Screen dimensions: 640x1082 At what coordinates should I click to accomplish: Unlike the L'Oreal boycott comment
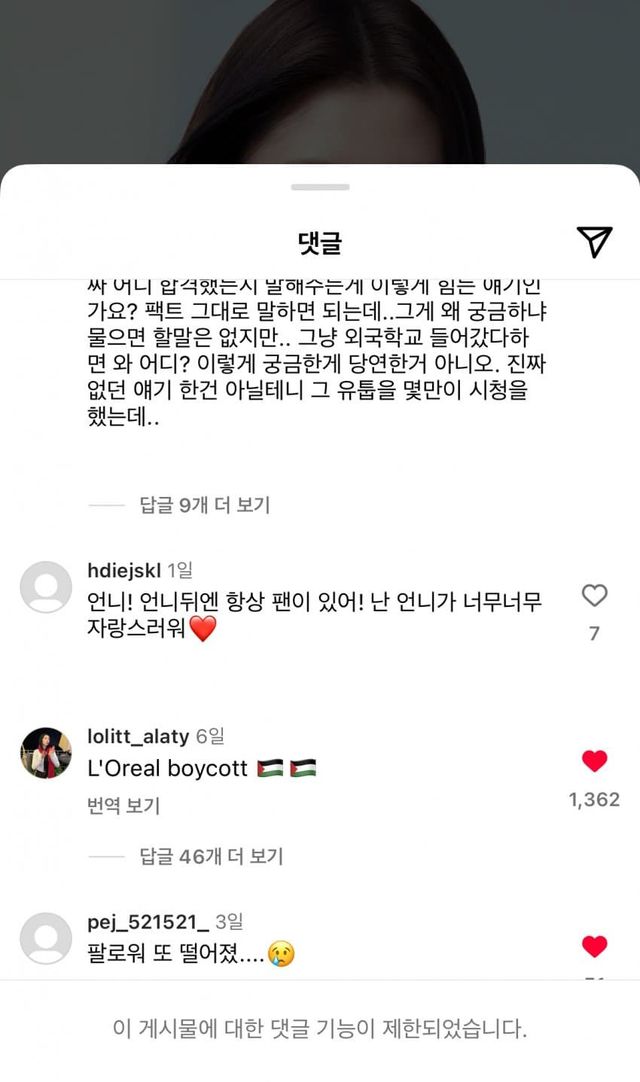[594, 761]
